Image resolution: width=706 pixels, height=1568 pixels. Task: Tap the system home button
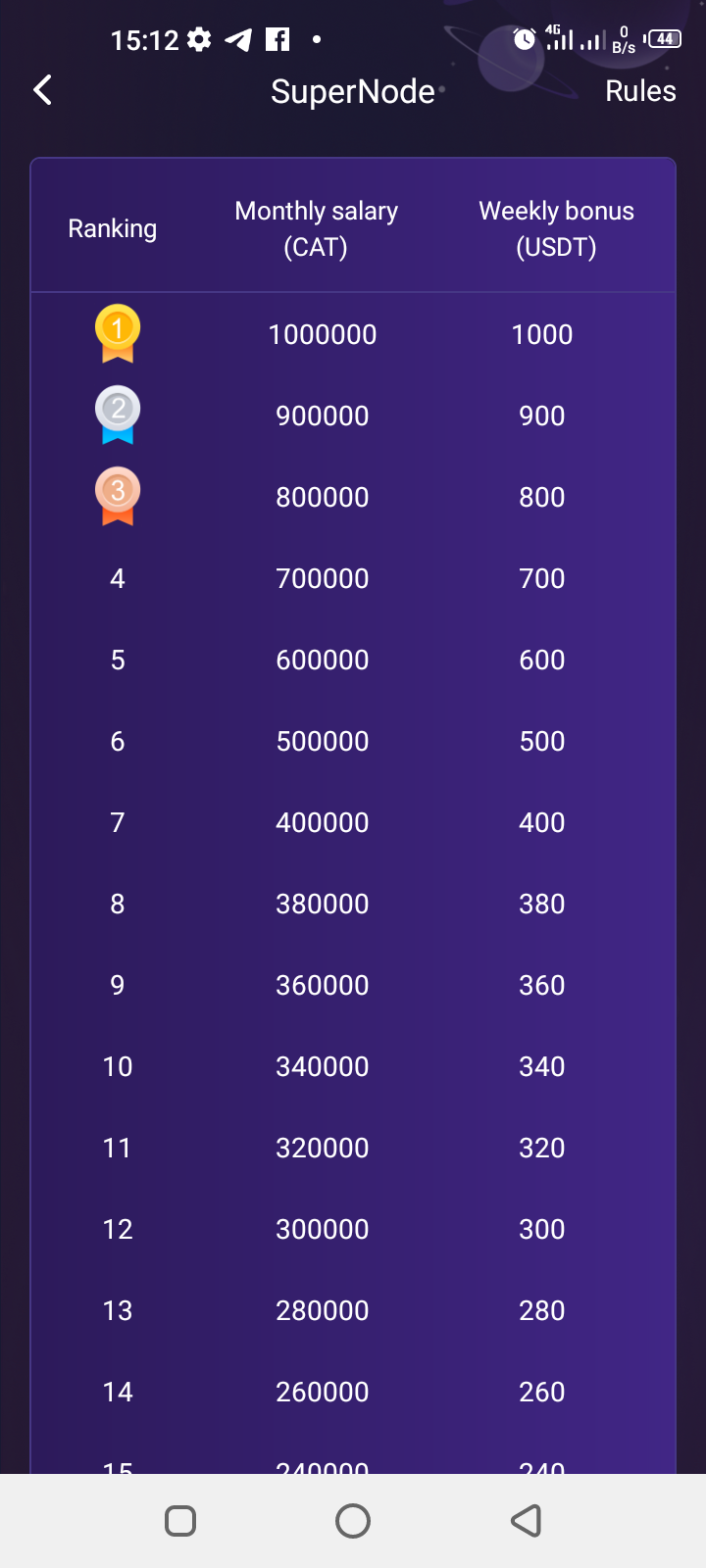(x=353, y=1521)
